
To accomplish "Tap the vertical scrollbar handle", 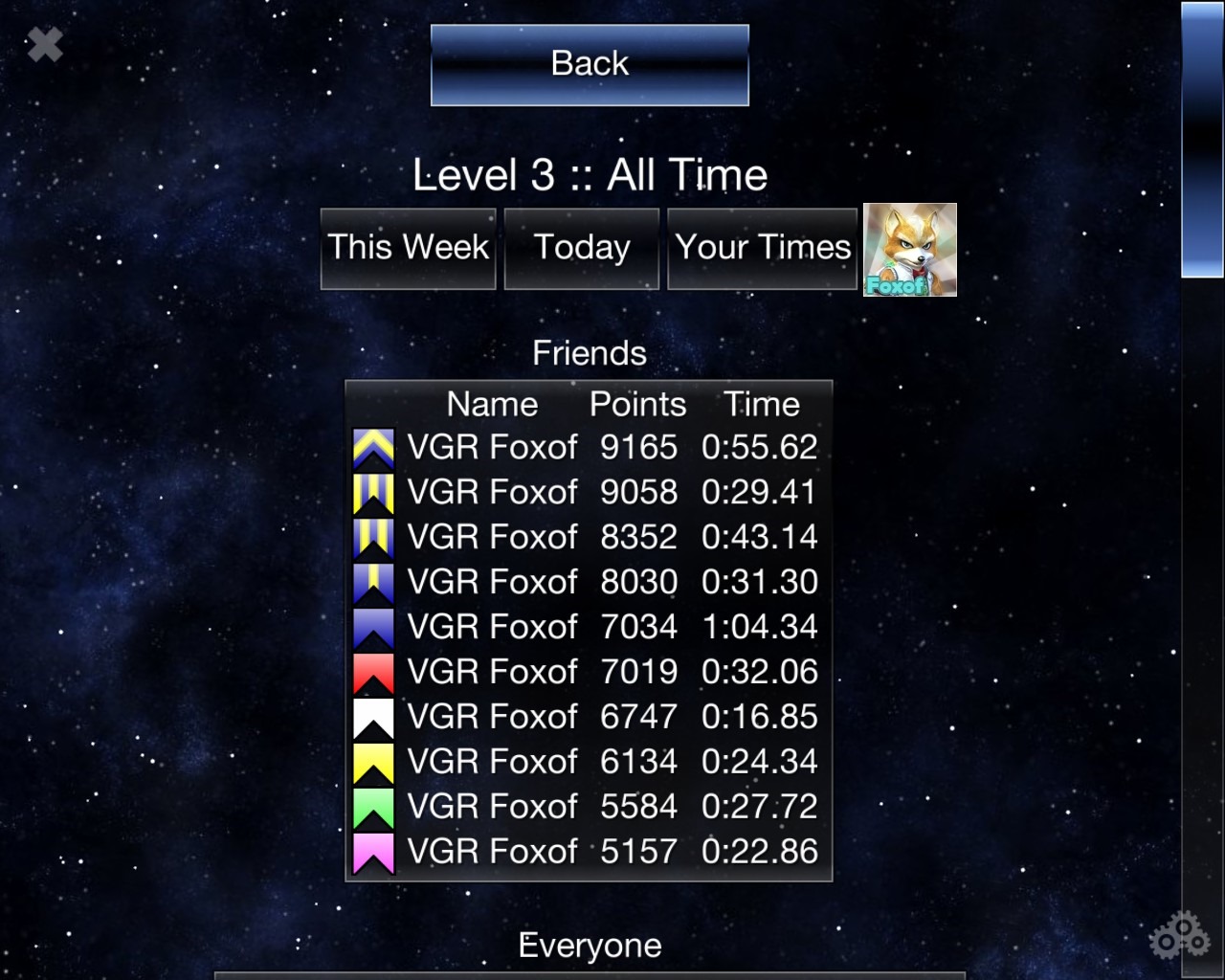I will point(1202,140).
